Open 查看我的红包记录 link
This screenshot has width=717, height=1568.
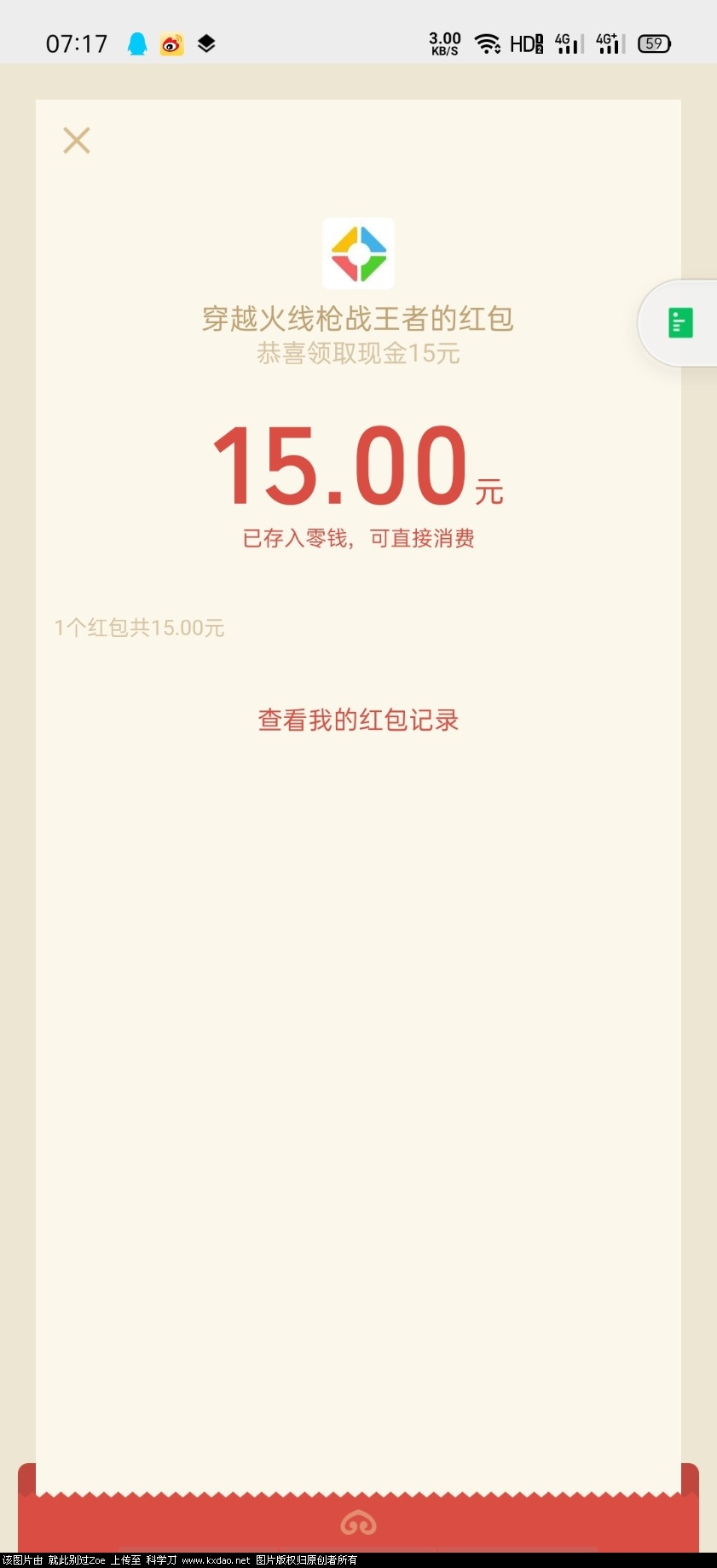pyautogui.click(x=358, y=720)
